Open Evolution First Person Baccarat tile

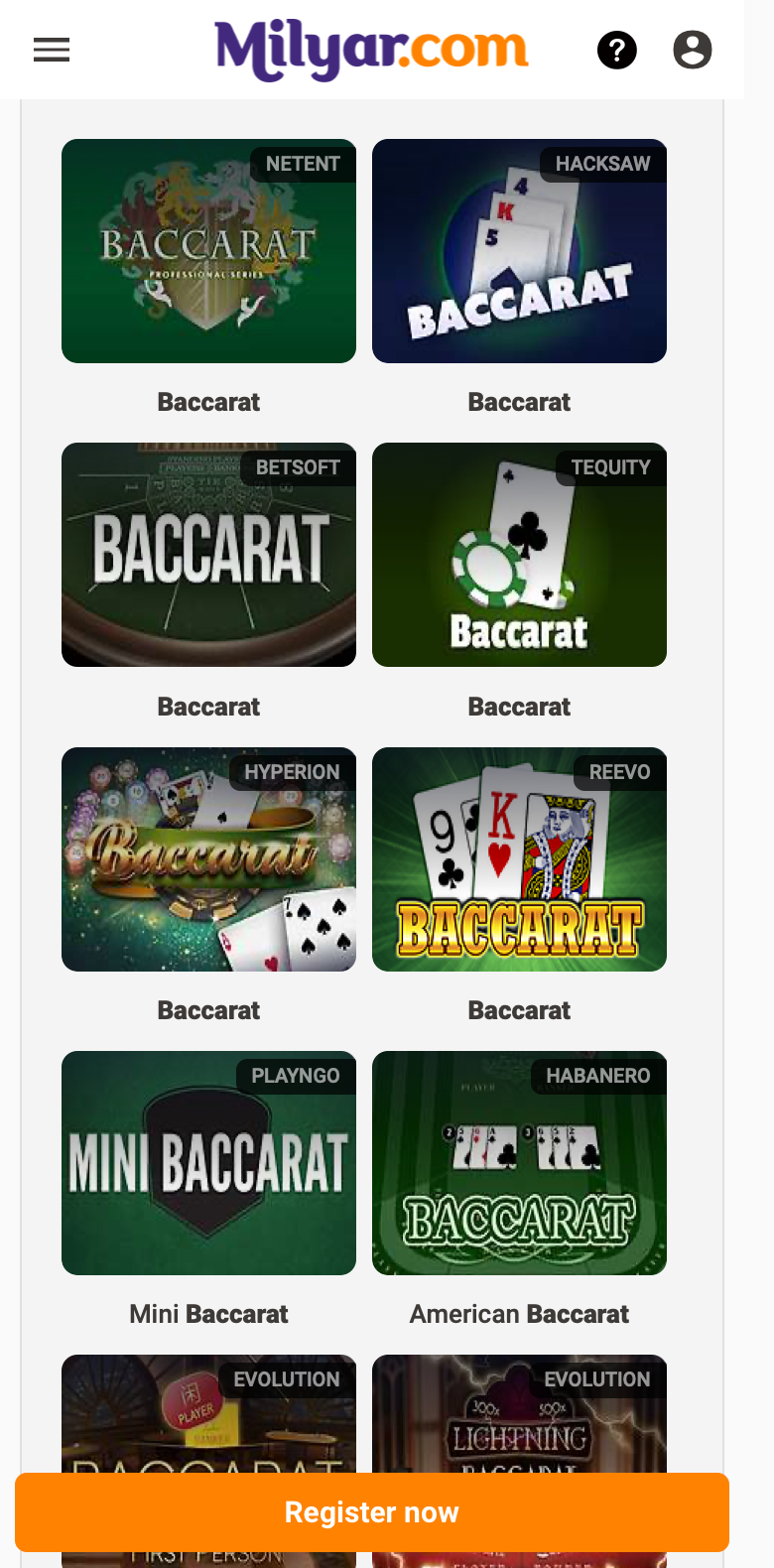point(208,1414)
